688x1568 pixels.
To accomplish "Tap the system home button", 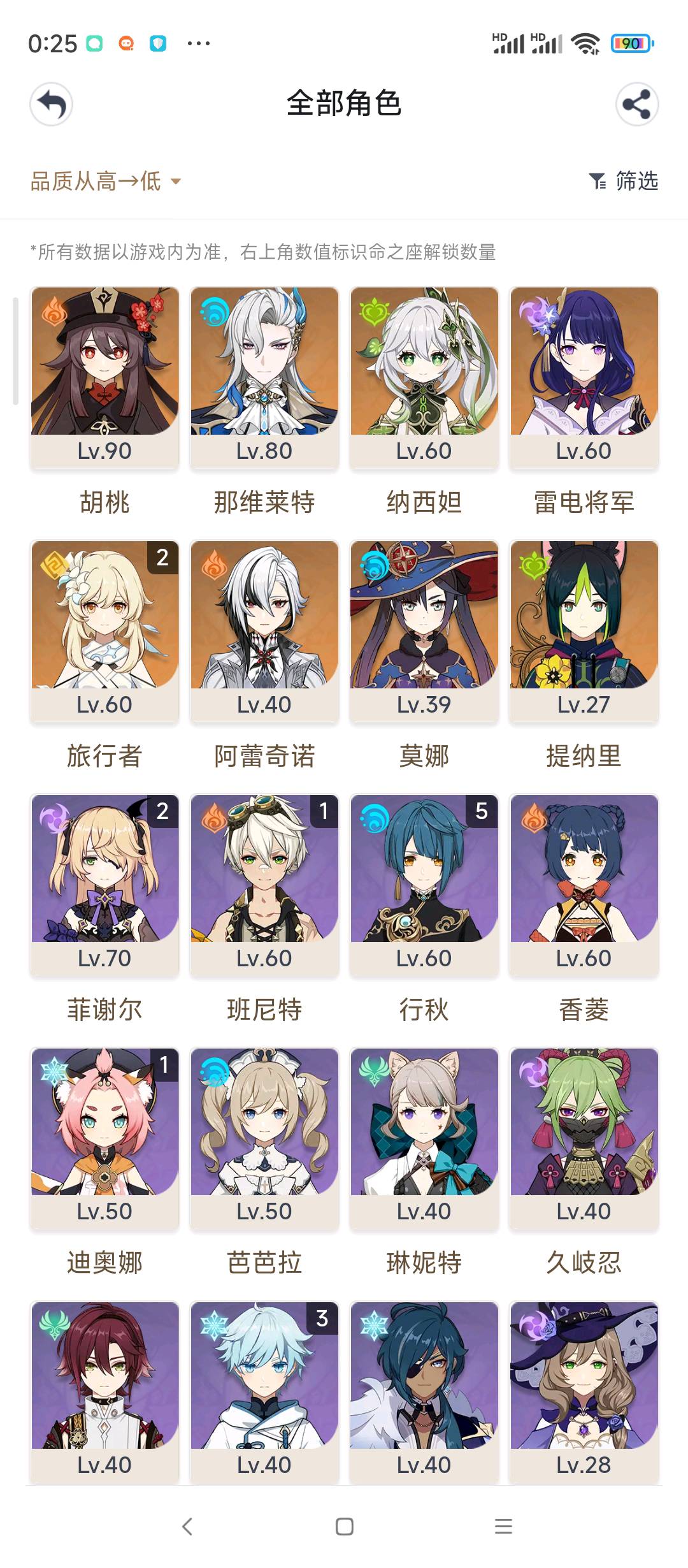I will click(x=344, y=1527).
